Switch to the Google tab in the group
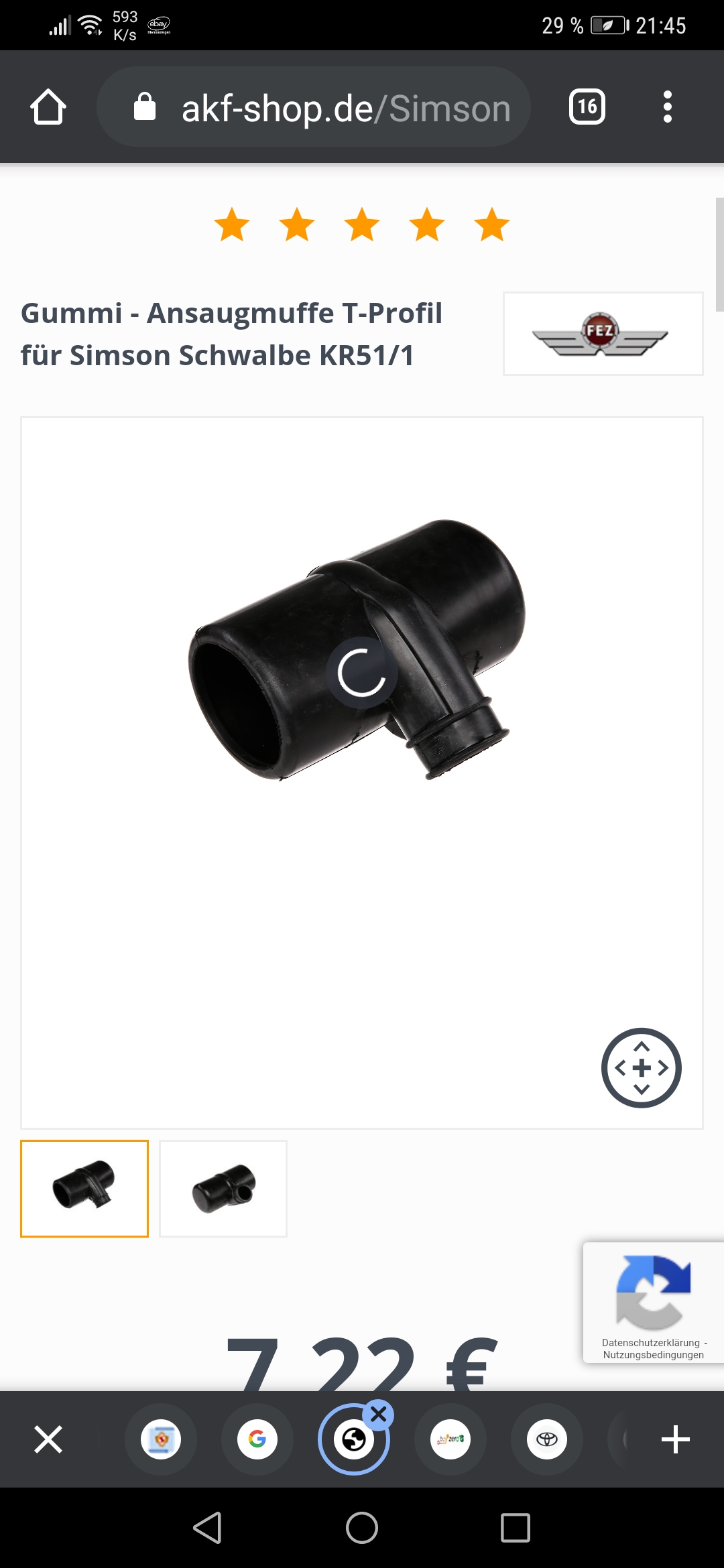Image resolution: width=724 pixels, height=1568 pixels. coord(257,1439)
